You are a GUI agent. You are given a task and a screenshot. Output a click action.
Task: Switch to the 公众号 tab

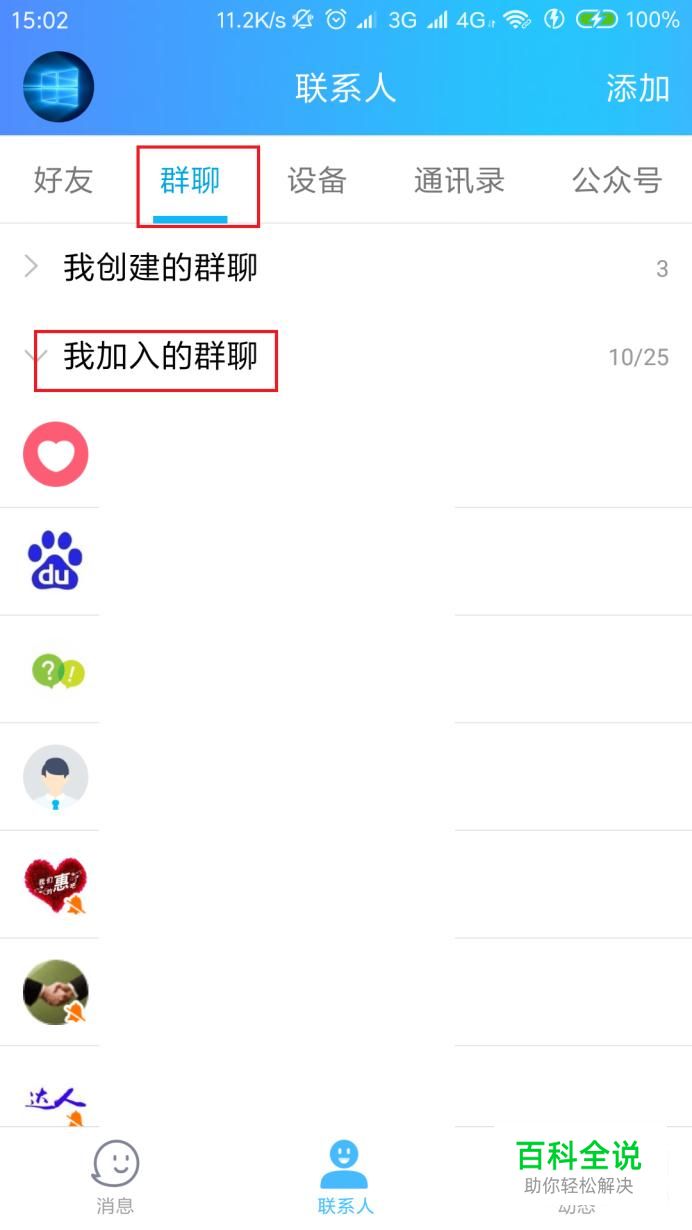pos(617,180)
